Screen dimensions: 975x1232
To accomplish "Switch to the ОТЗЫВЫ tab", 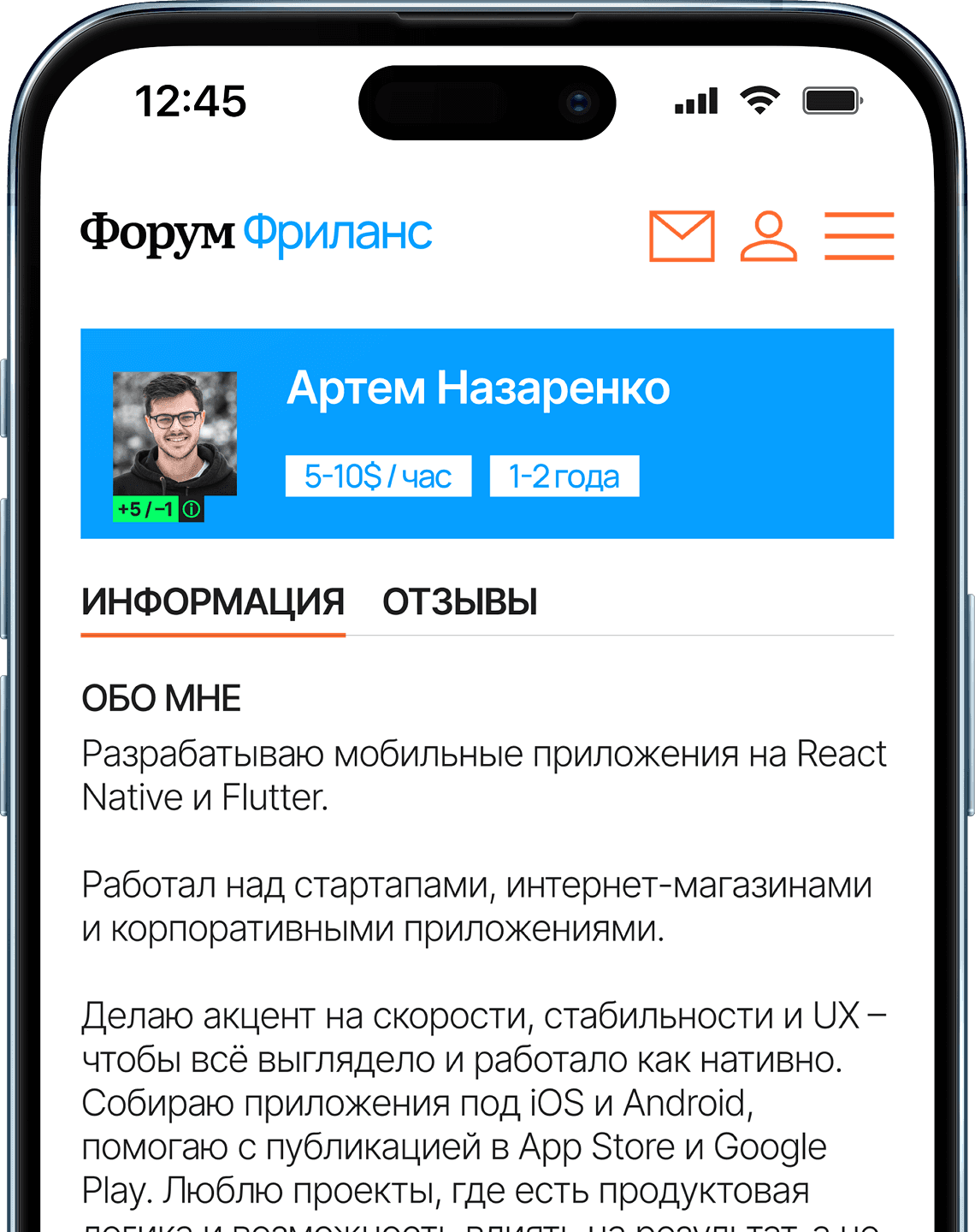I will (x=459, y=602).
